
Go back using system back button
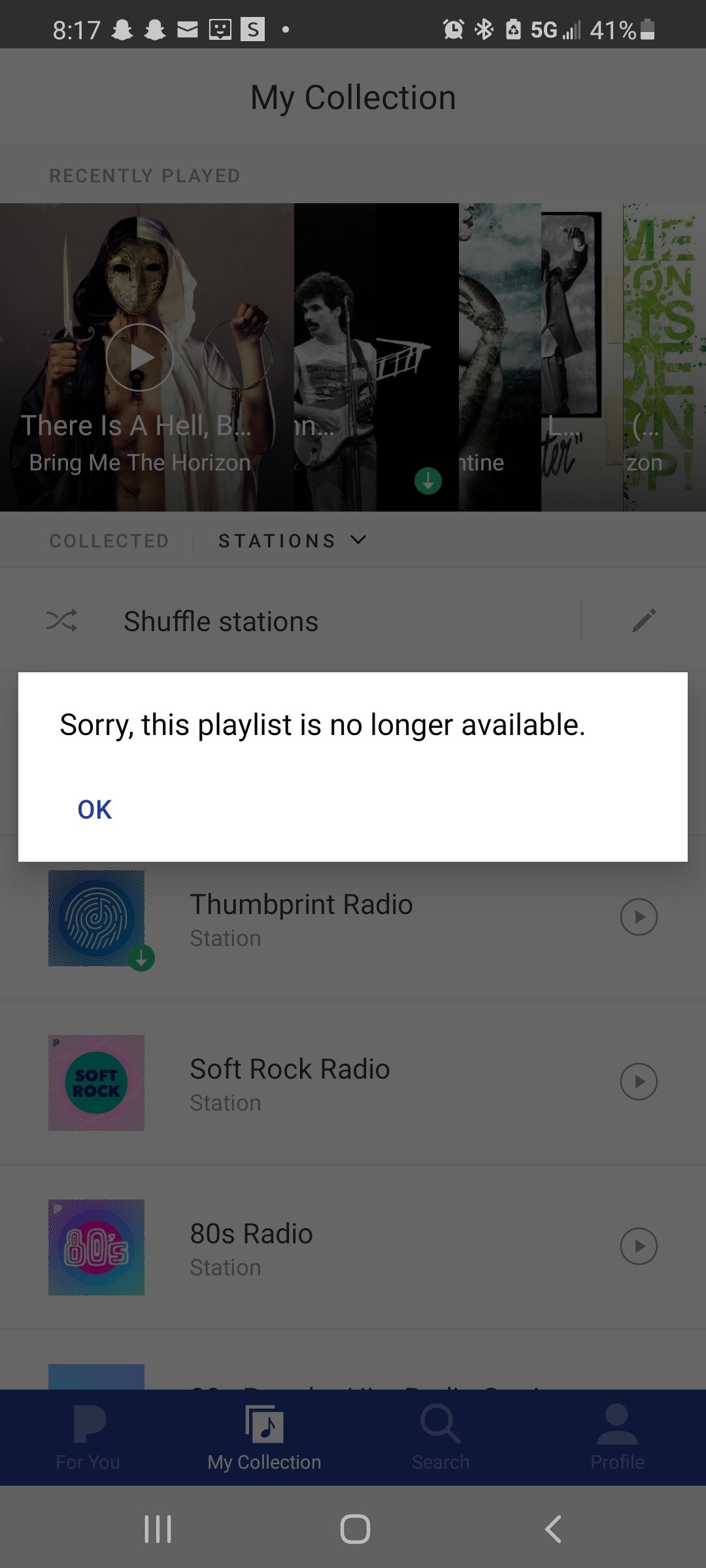pos(553,1529)
